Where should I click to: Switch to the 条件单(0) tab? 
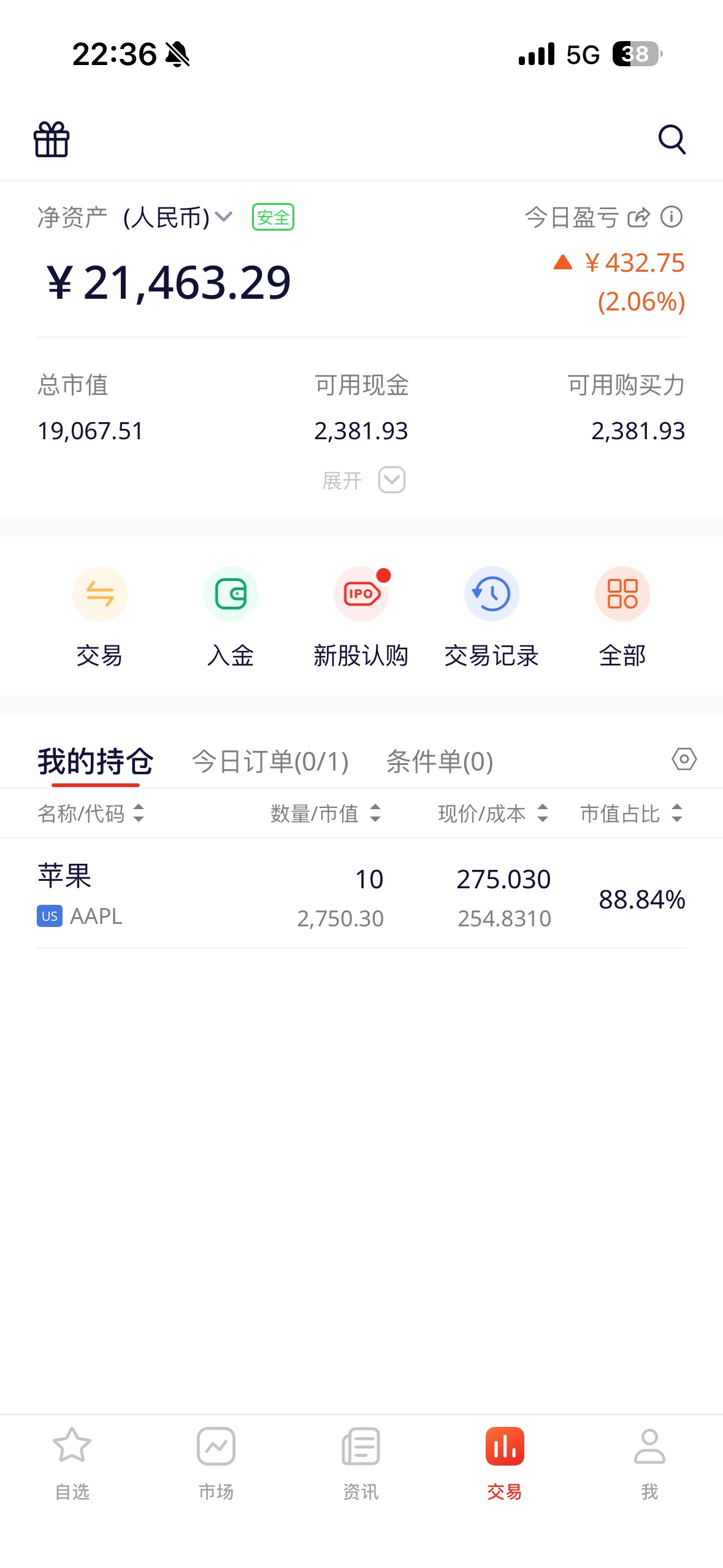point(440,761)
